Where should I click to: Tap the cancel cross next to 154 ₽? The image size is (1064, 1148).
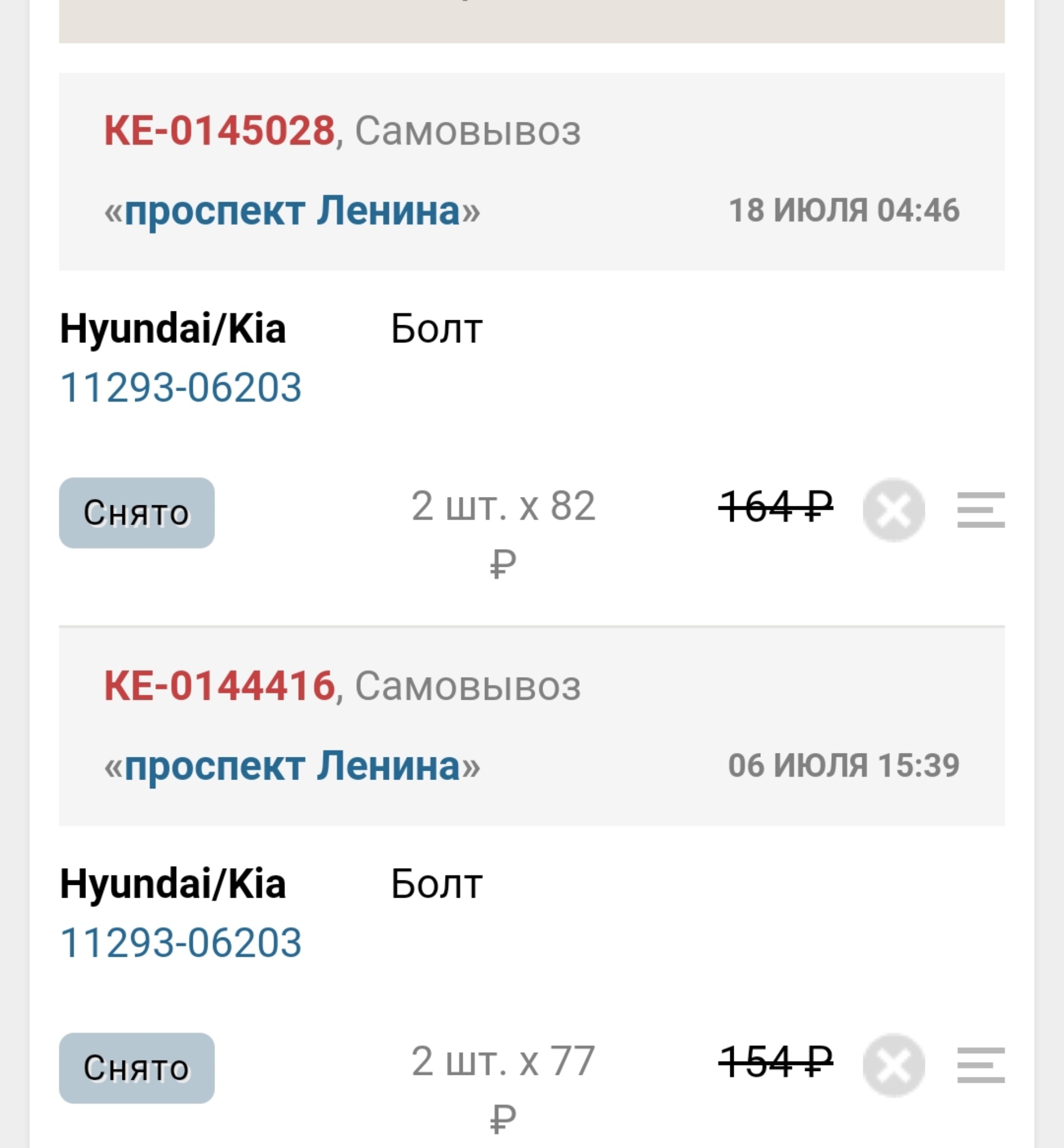point(893,1065)
